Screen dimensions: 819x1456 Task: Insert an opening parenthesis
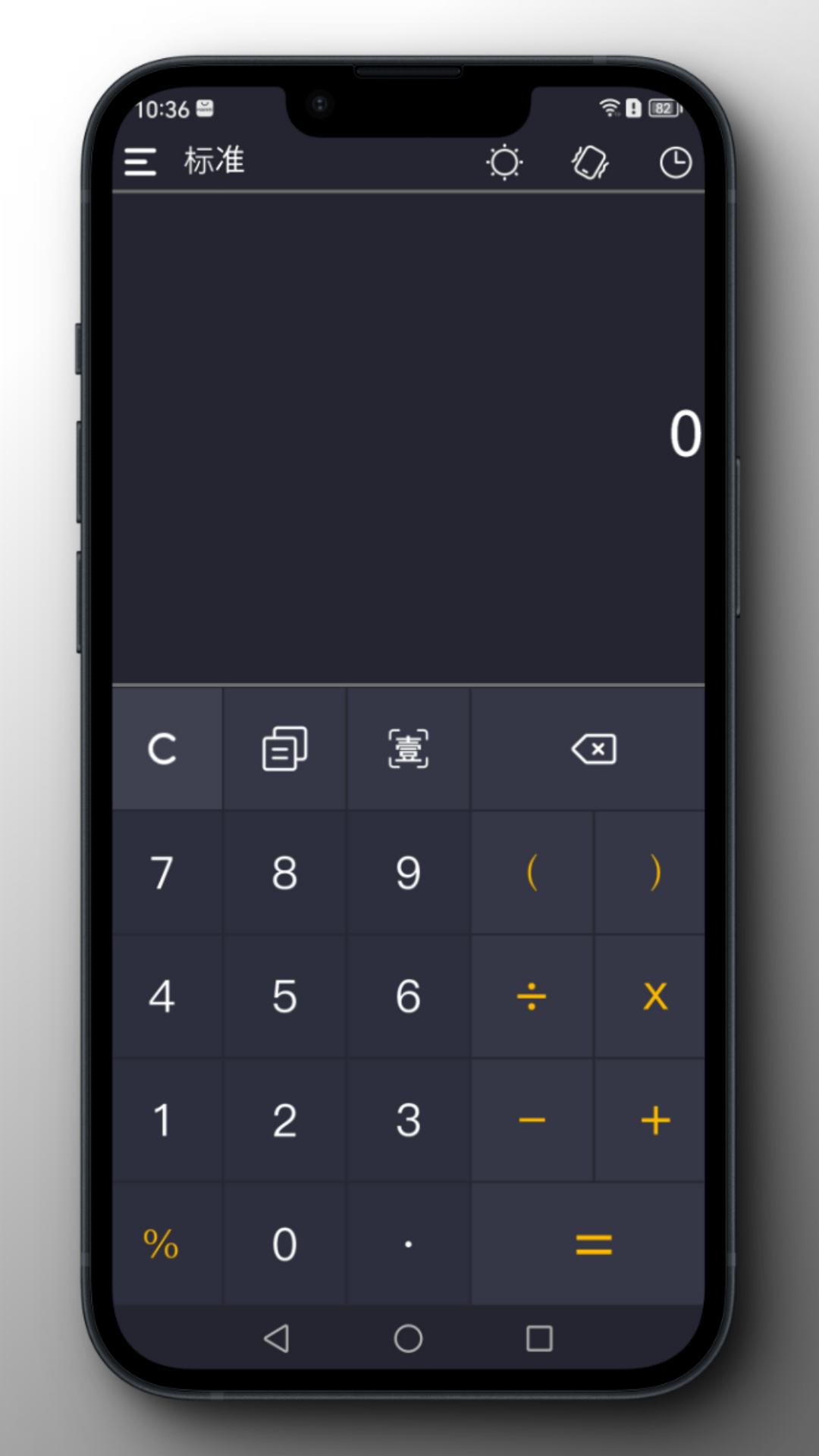point(532,873)
